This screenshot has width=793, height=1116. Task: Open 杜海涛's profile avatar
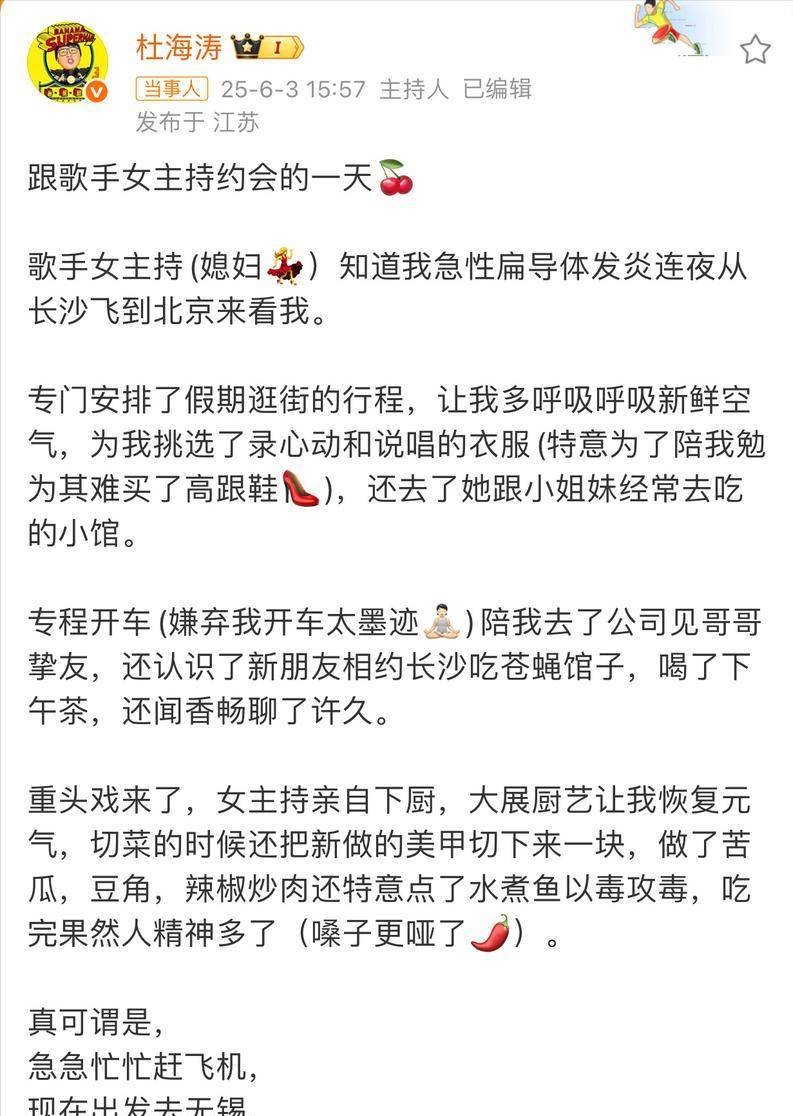pyautogui.click(x=68, y=62)
